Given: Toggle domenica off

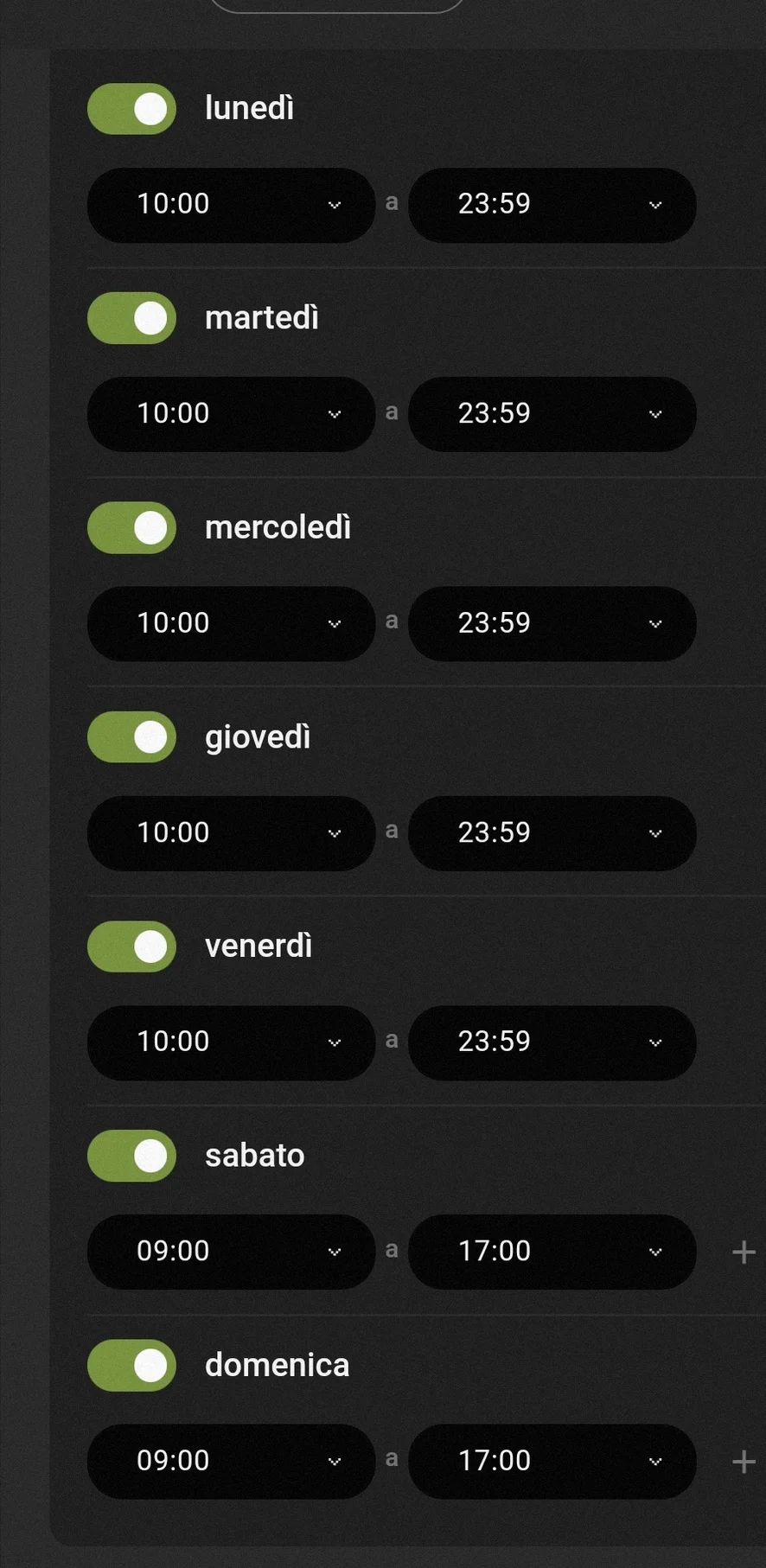Looking at the screenshot, I should 131,1366.
